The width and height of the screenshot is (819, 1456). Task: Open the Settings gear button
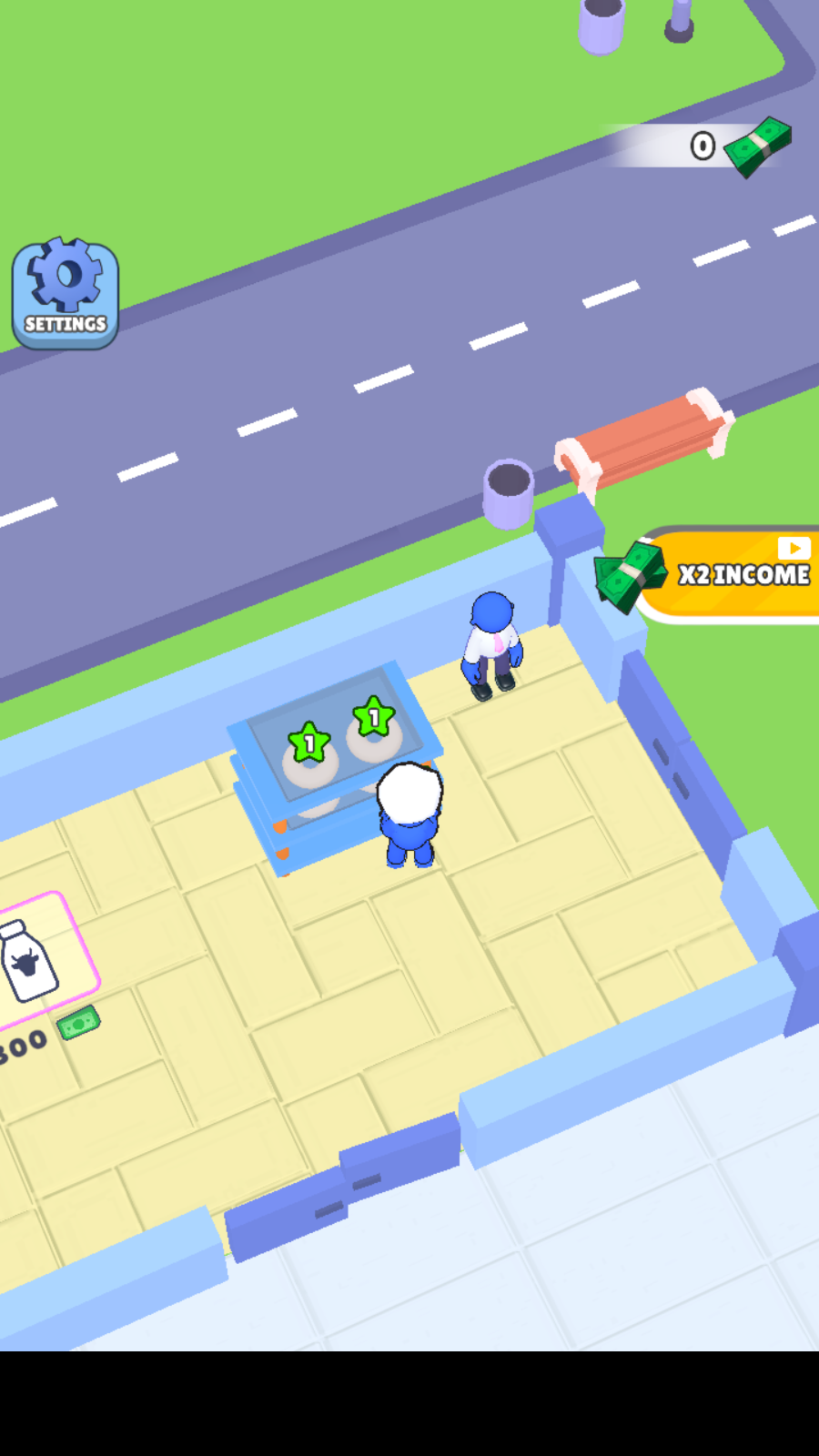[x=66, y=294]
